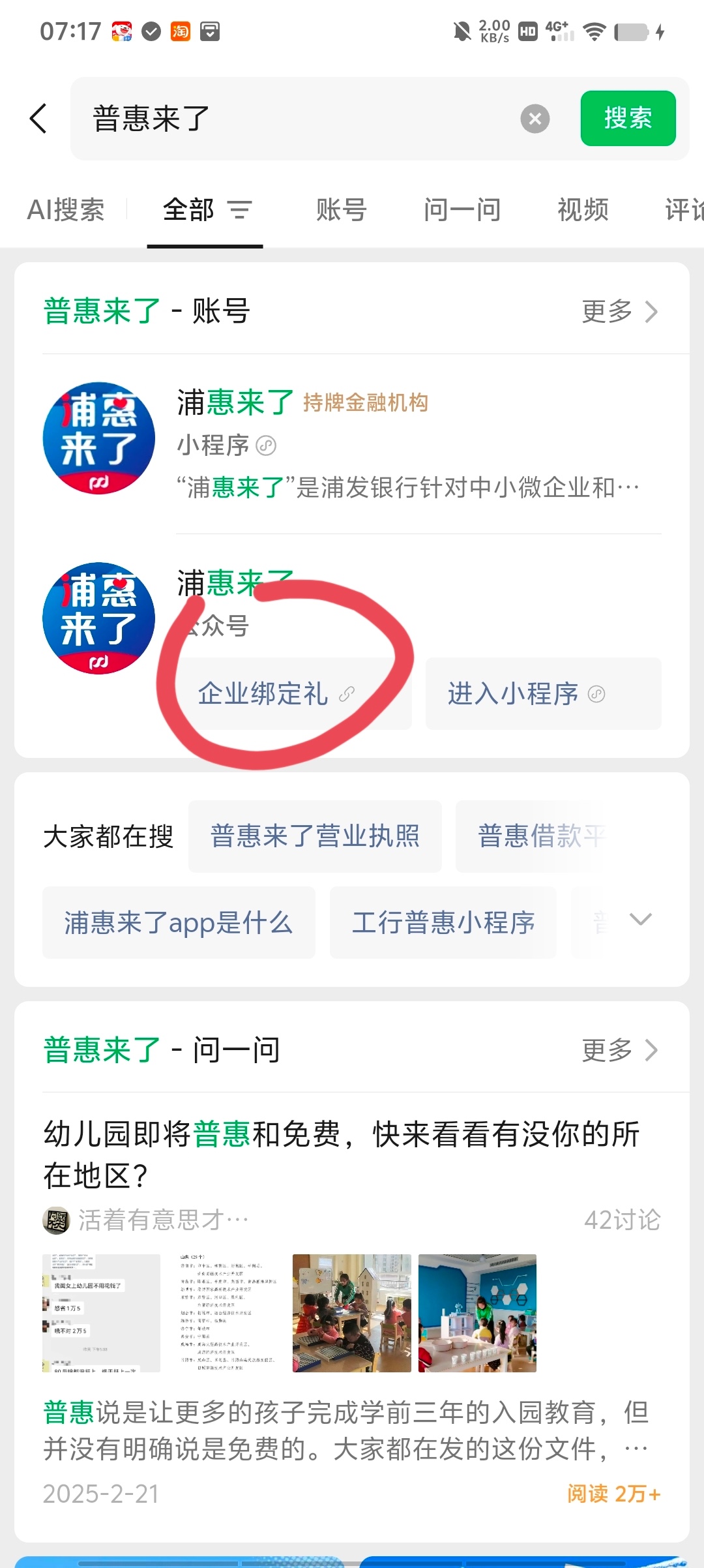
Task: Open the filter on the 全部 tab
Action: (x=239, y=210)
